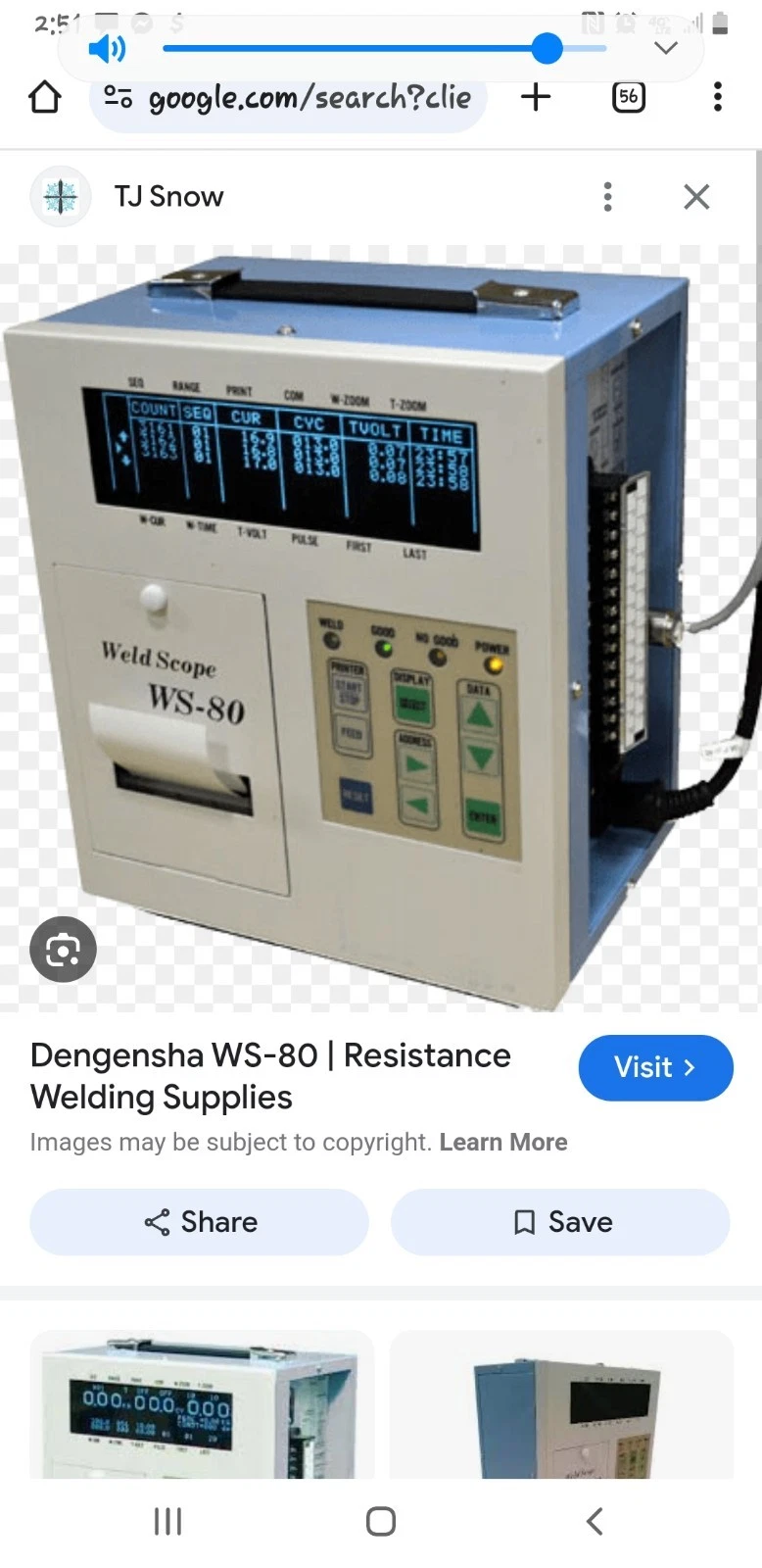Tap the volume speaker icon

[x=107, y=48]
